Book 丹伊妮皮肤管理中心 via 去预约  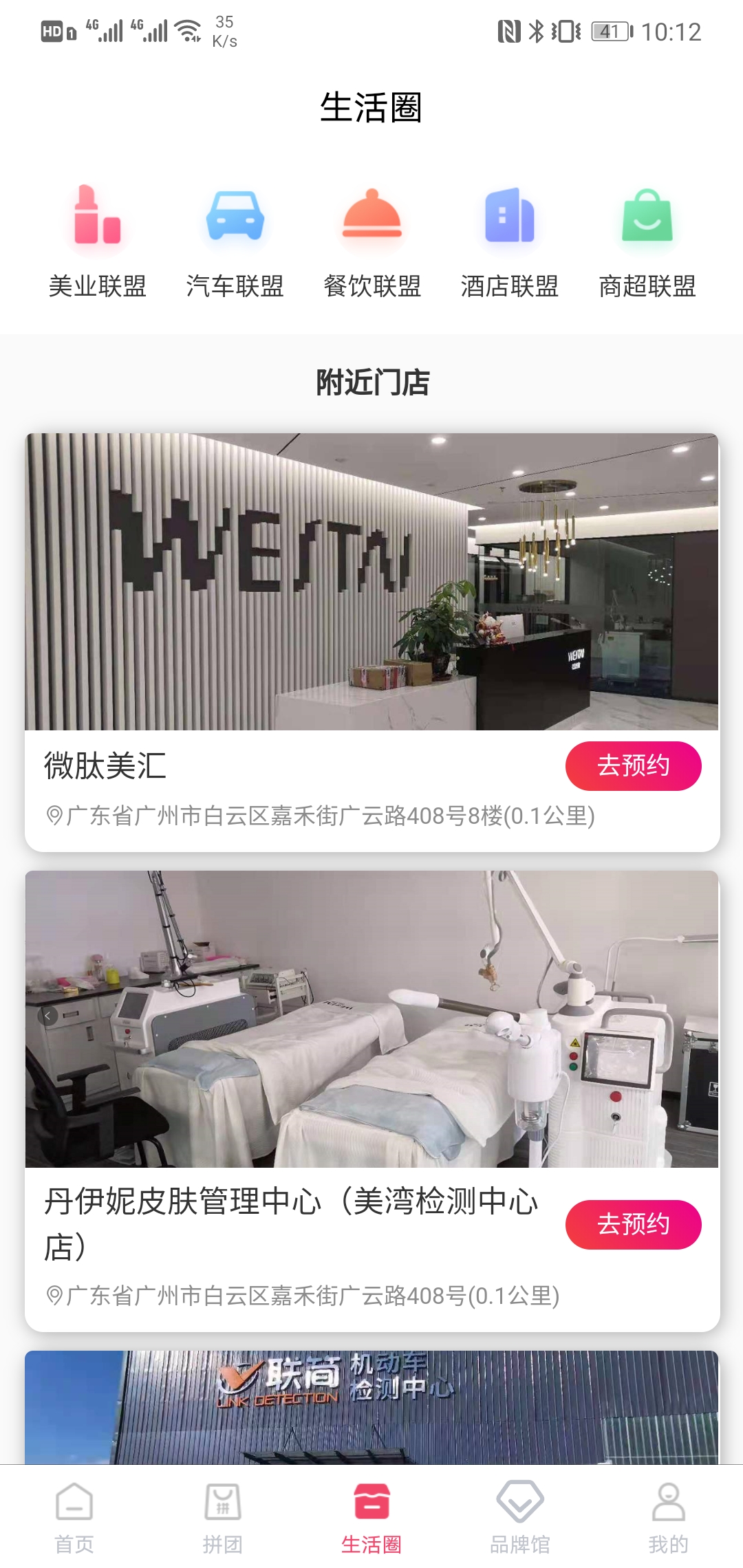633,1224
